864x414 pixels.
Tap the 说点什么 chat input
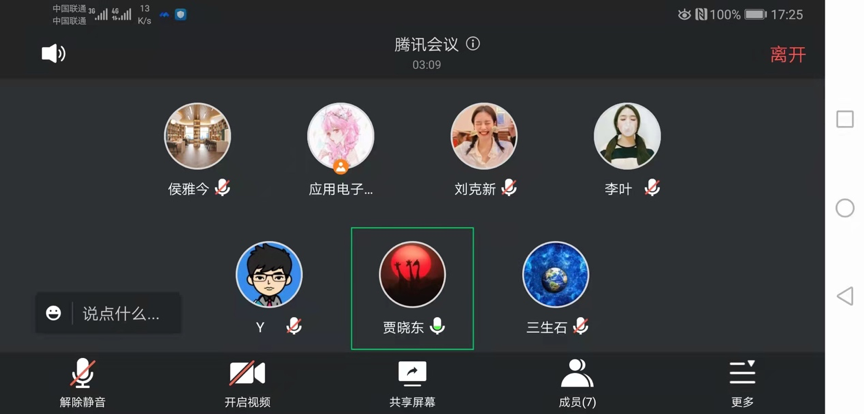coord(122,313)
